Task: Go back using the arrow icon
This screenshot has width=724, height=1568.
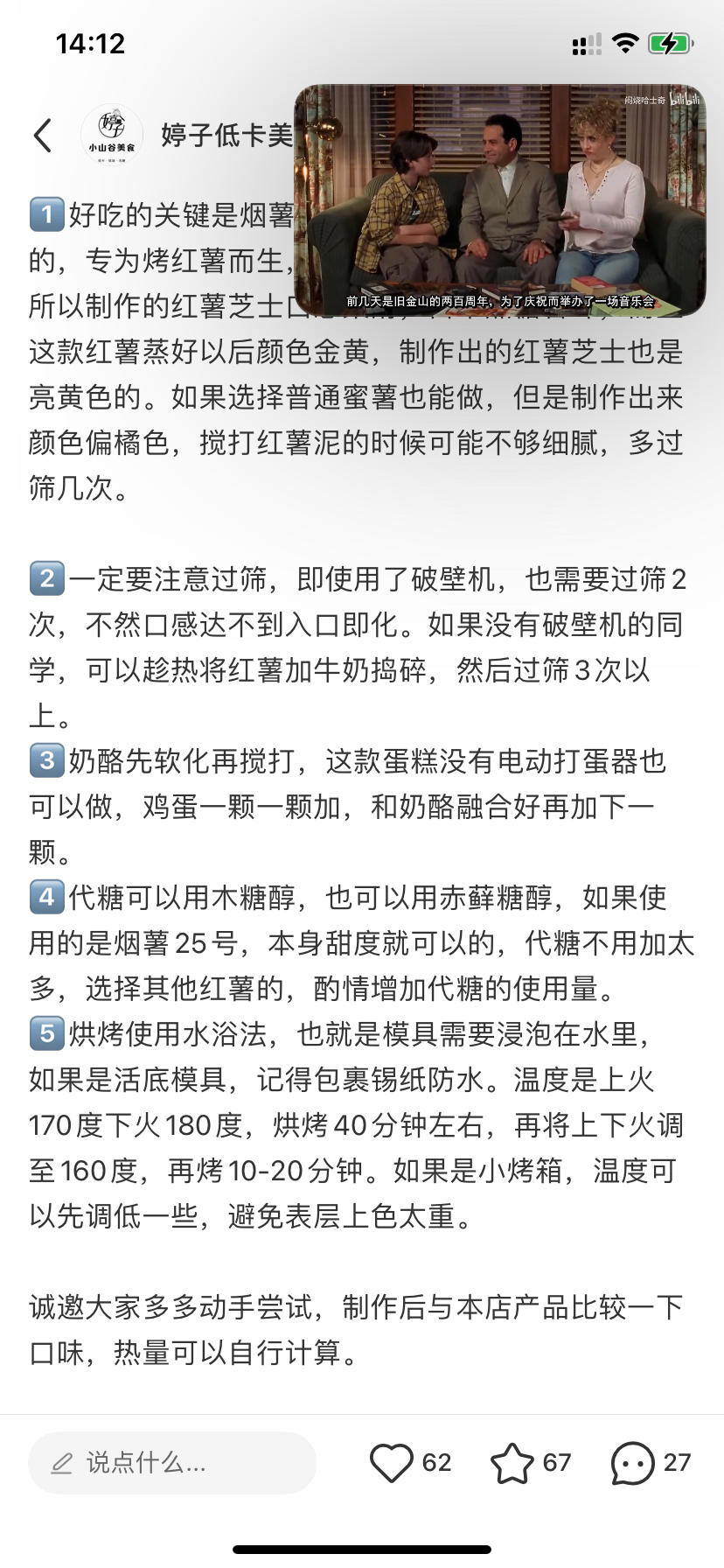Action: [43, 135]
